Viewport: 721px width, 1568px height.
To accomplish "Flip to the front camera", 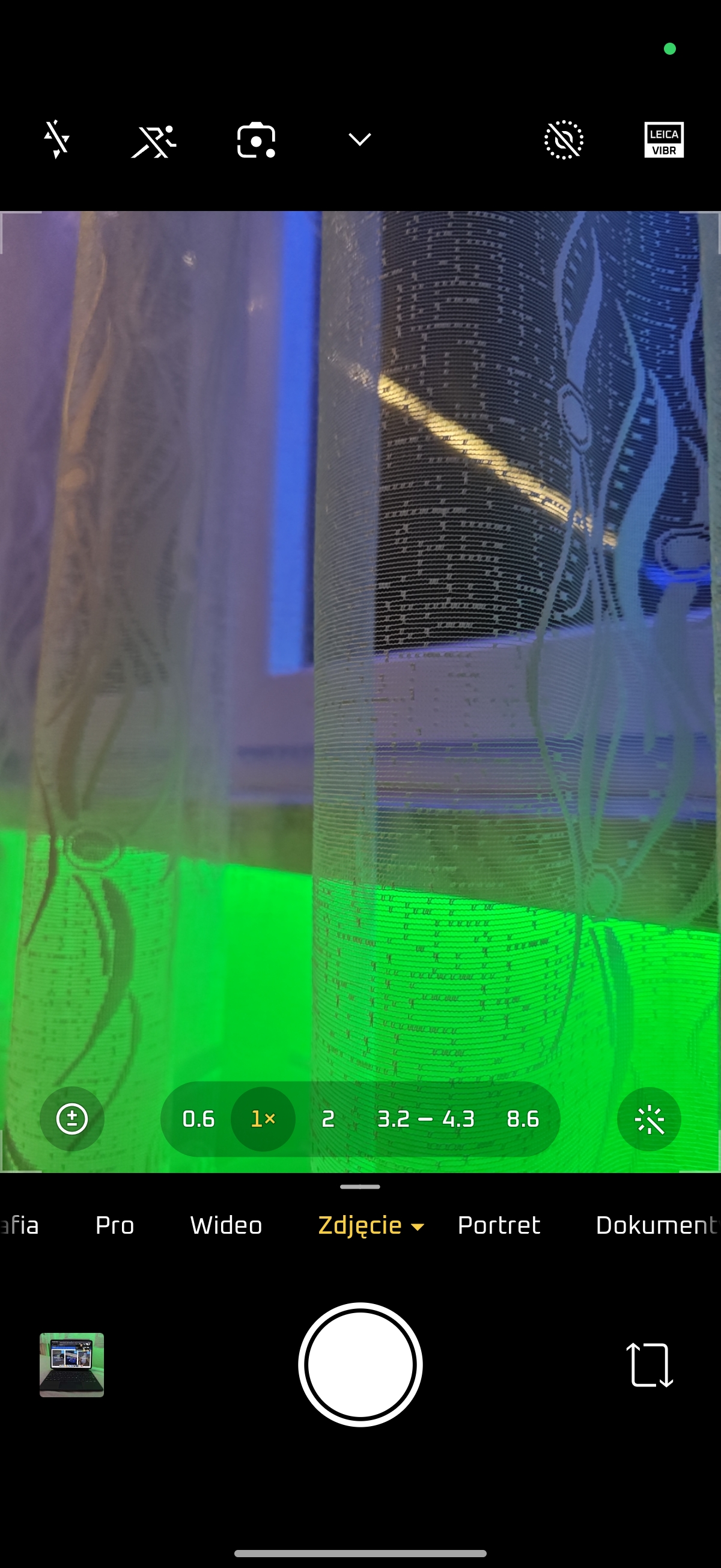I will click(x=650, y=1365).
